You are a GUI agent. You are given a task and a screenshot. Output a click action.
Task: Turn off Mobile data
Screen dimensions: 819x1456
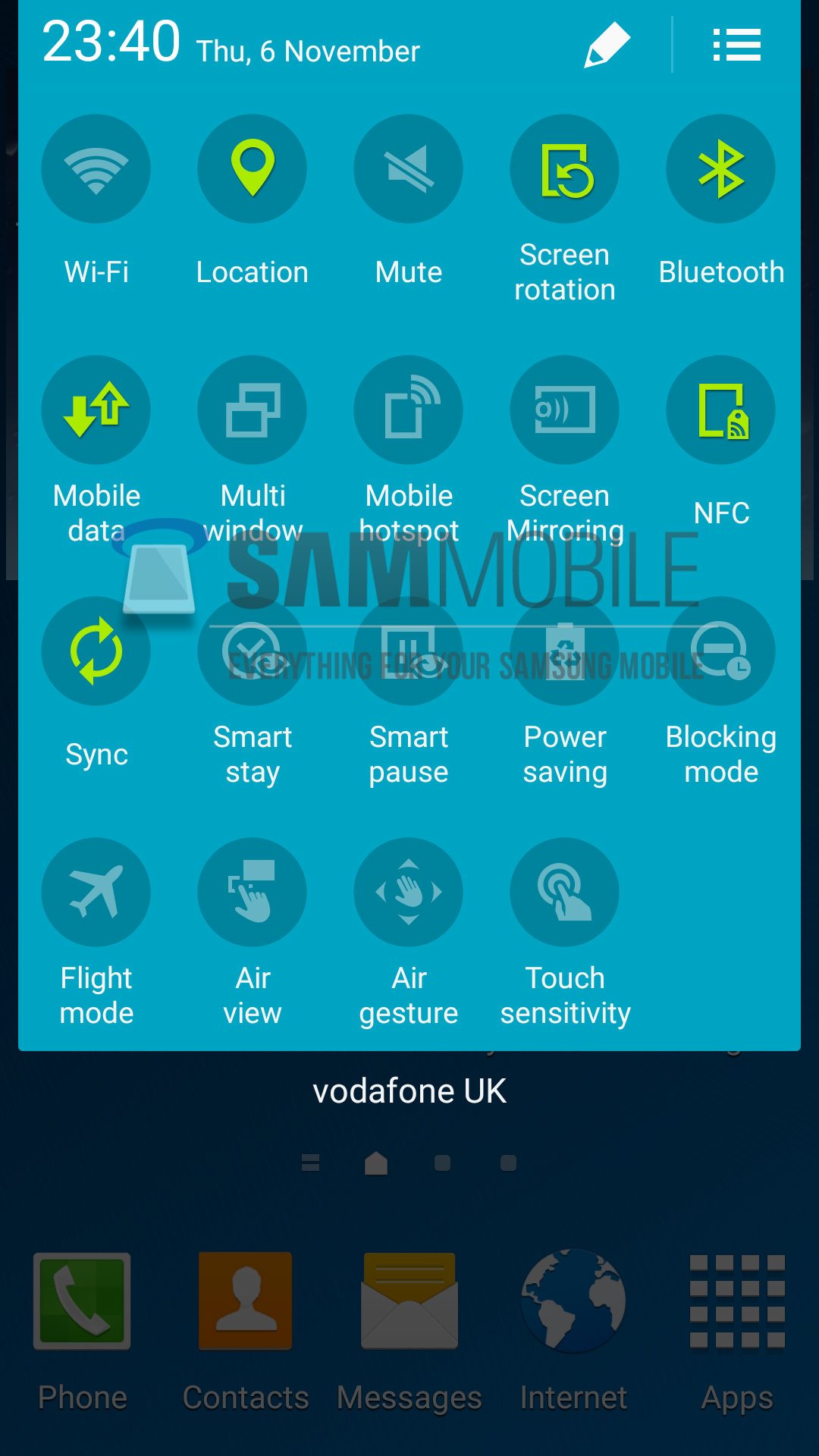96,409
